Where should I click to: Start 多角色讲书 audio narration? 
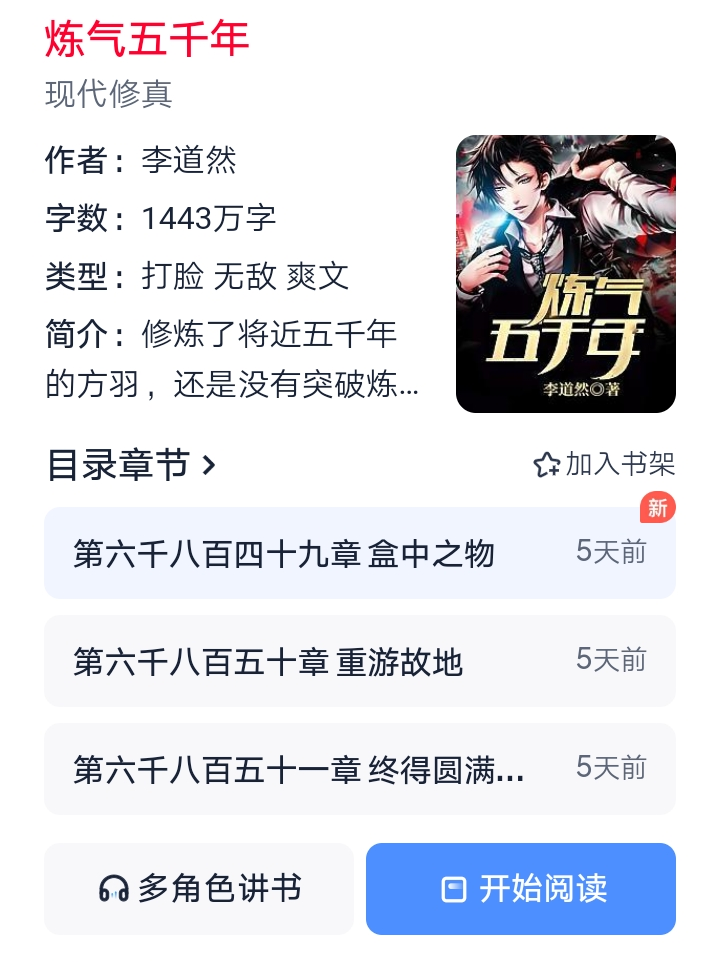[x=199, y=889]
